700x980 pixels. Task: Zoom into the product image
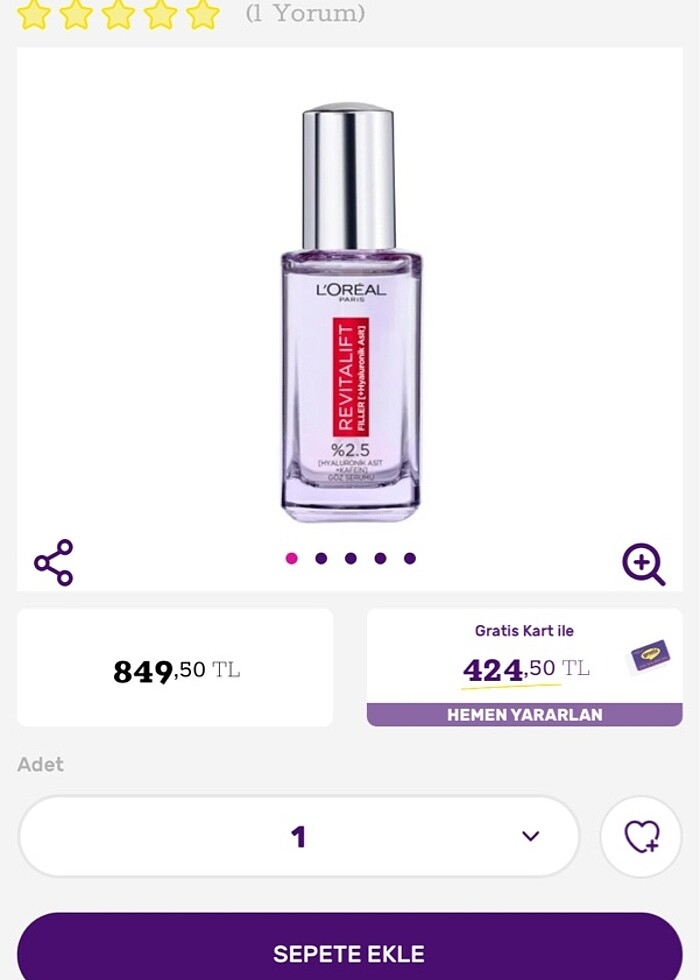coord(643,564)
